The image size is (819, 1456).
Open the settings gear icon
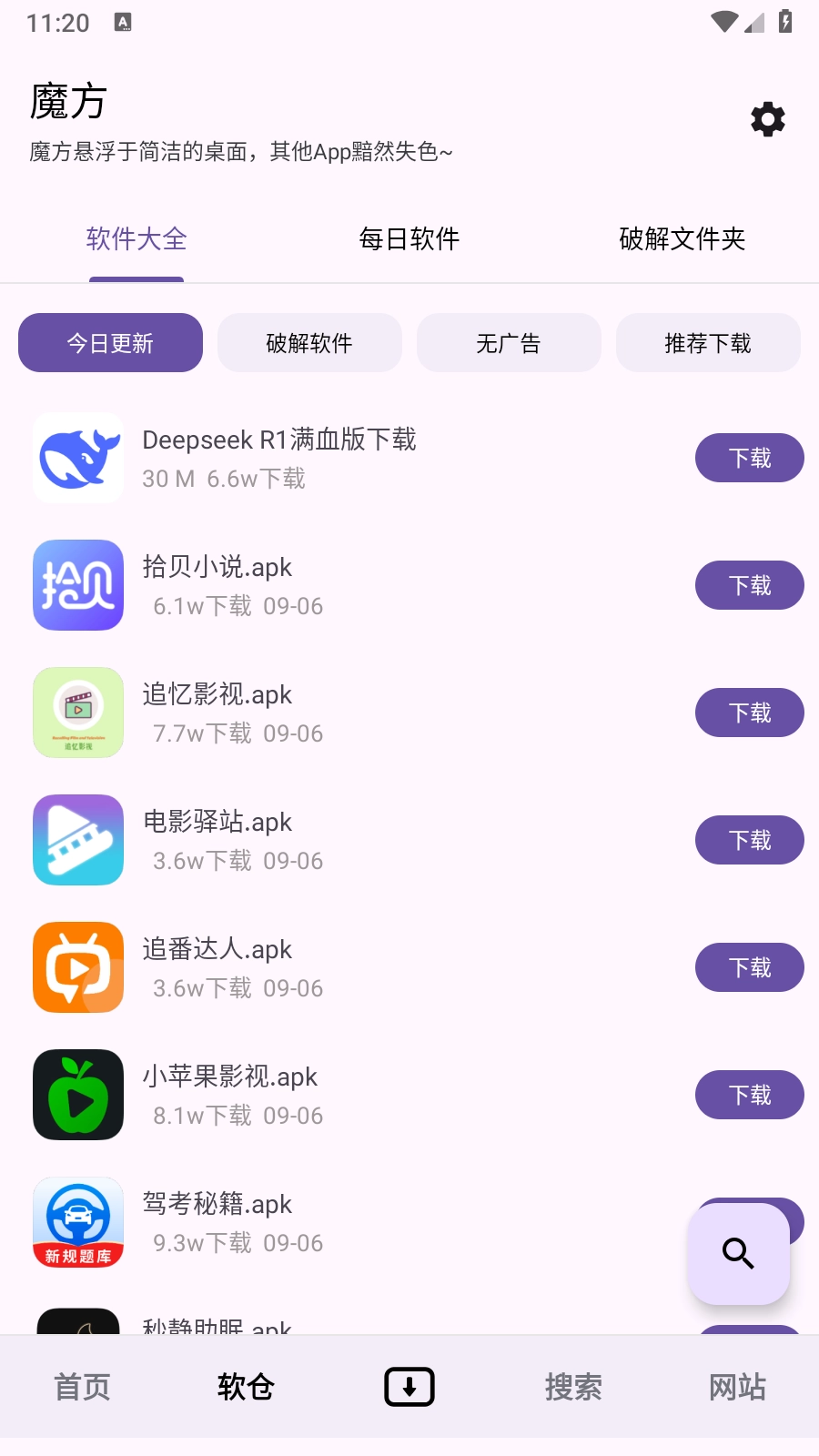(x=767, y=119)
